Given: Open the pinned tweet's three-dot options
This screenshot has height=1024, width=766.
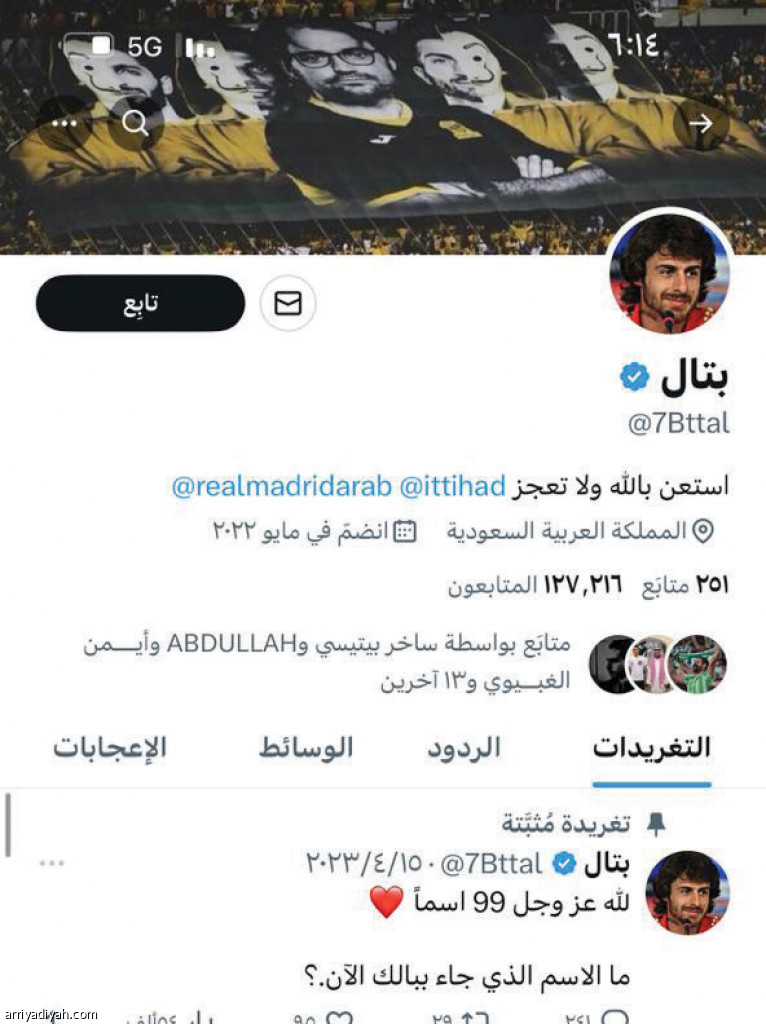Looking at the screenshot, I should pos(52,862).
